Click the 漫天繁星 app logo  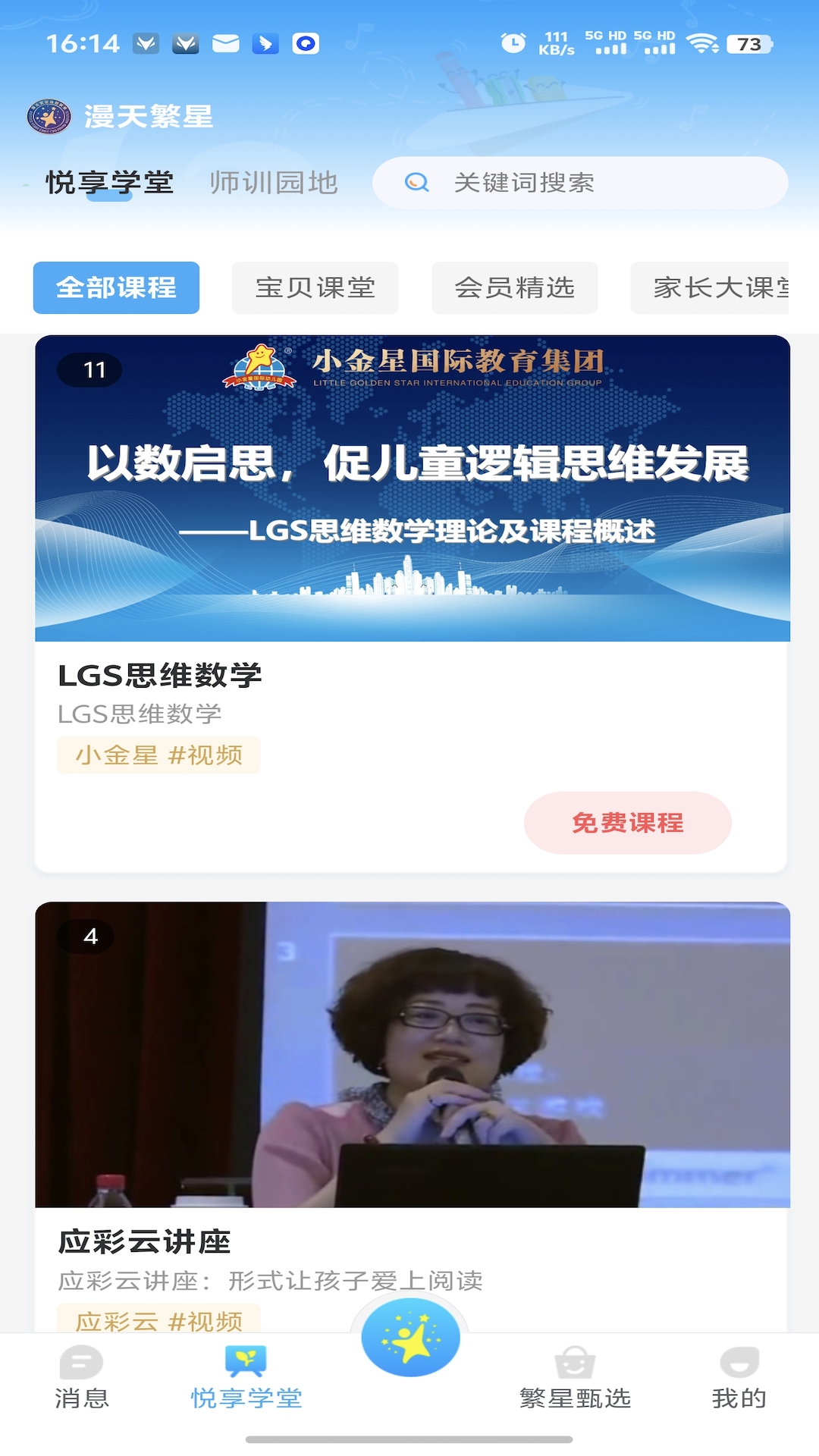click(45, 118)
